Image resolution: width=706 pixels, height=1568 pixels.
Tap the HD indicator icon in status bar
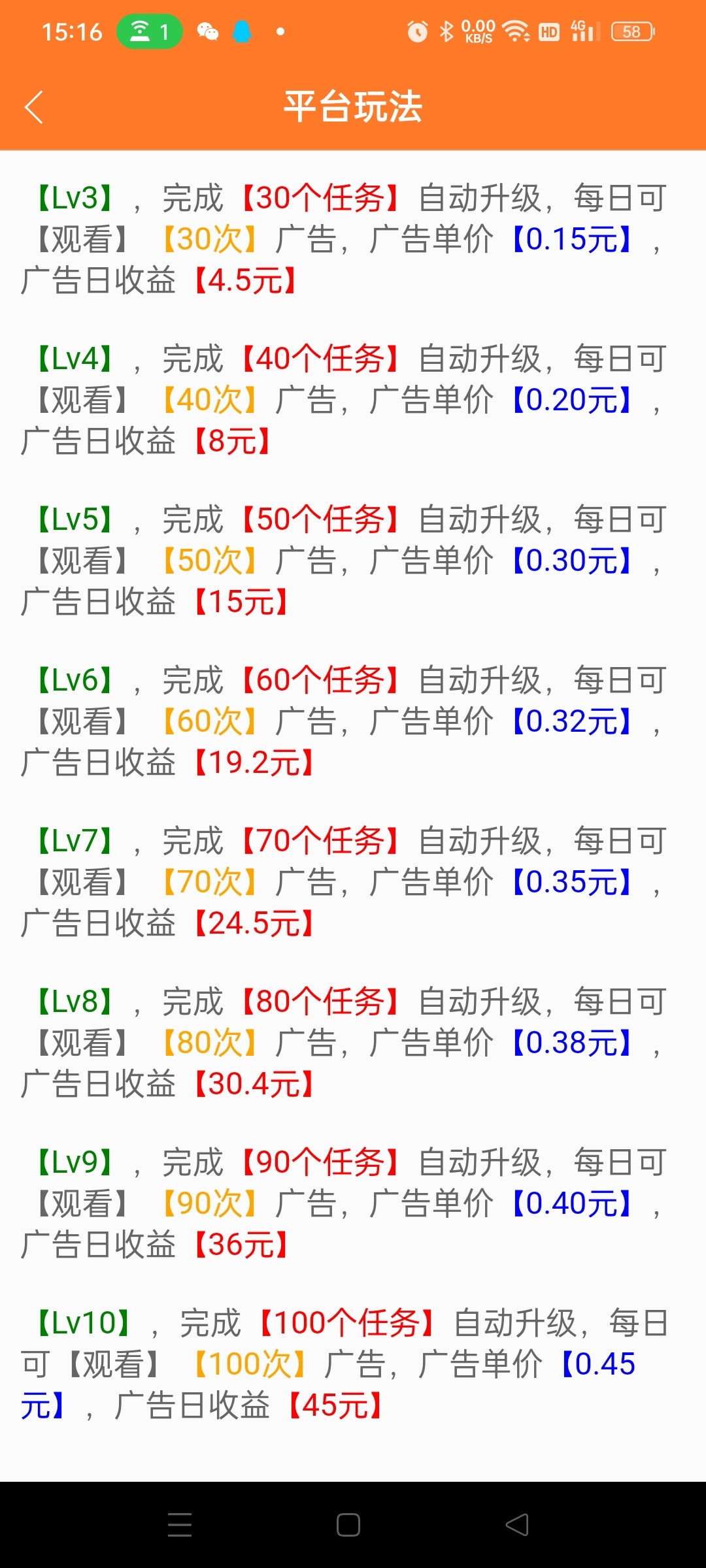pos(549,31)
